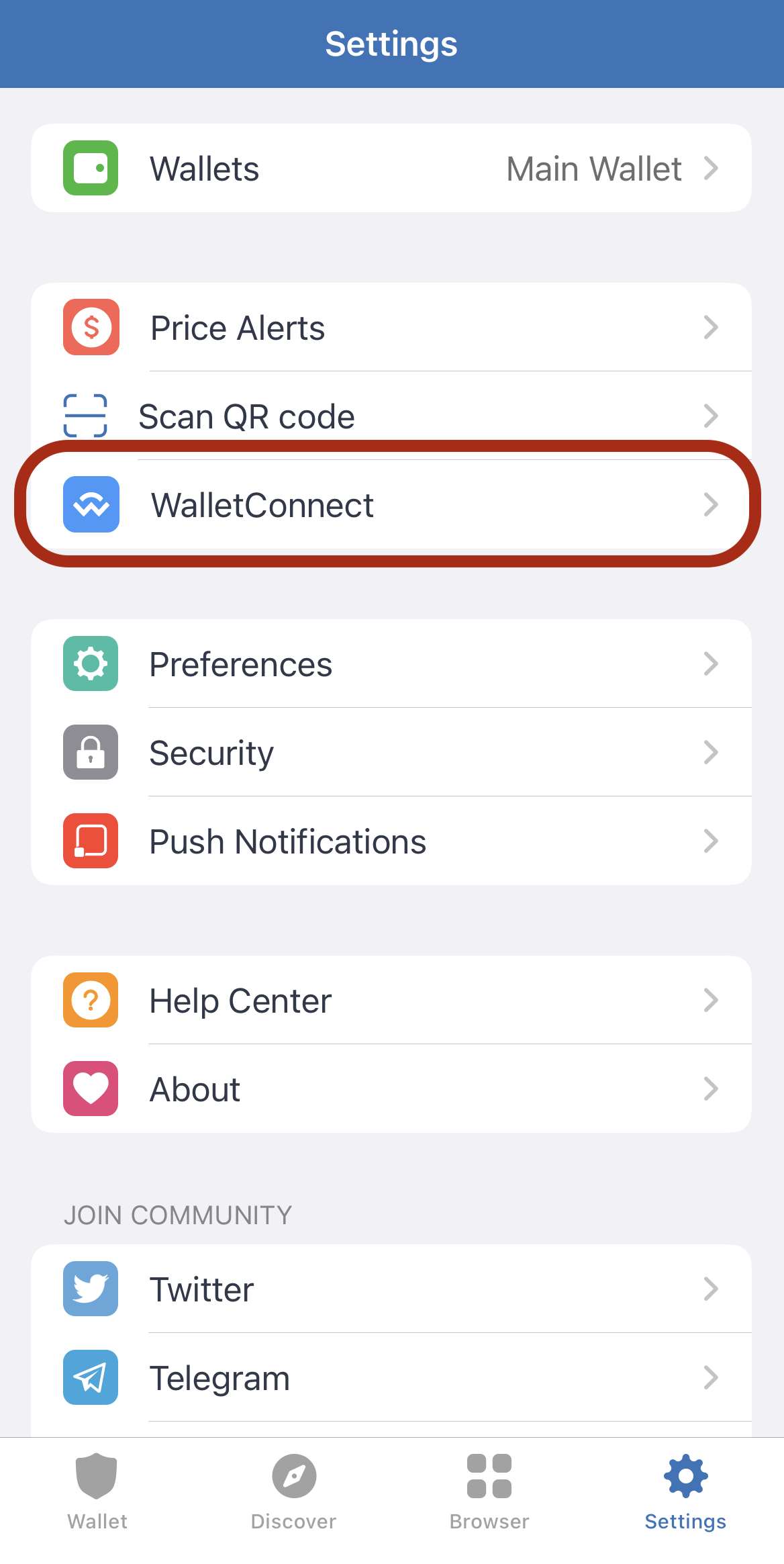The height and width of the screenshot is (1564, 784).
Task: Select the Preferences gear icon
Action: click(x=90, y=663)
